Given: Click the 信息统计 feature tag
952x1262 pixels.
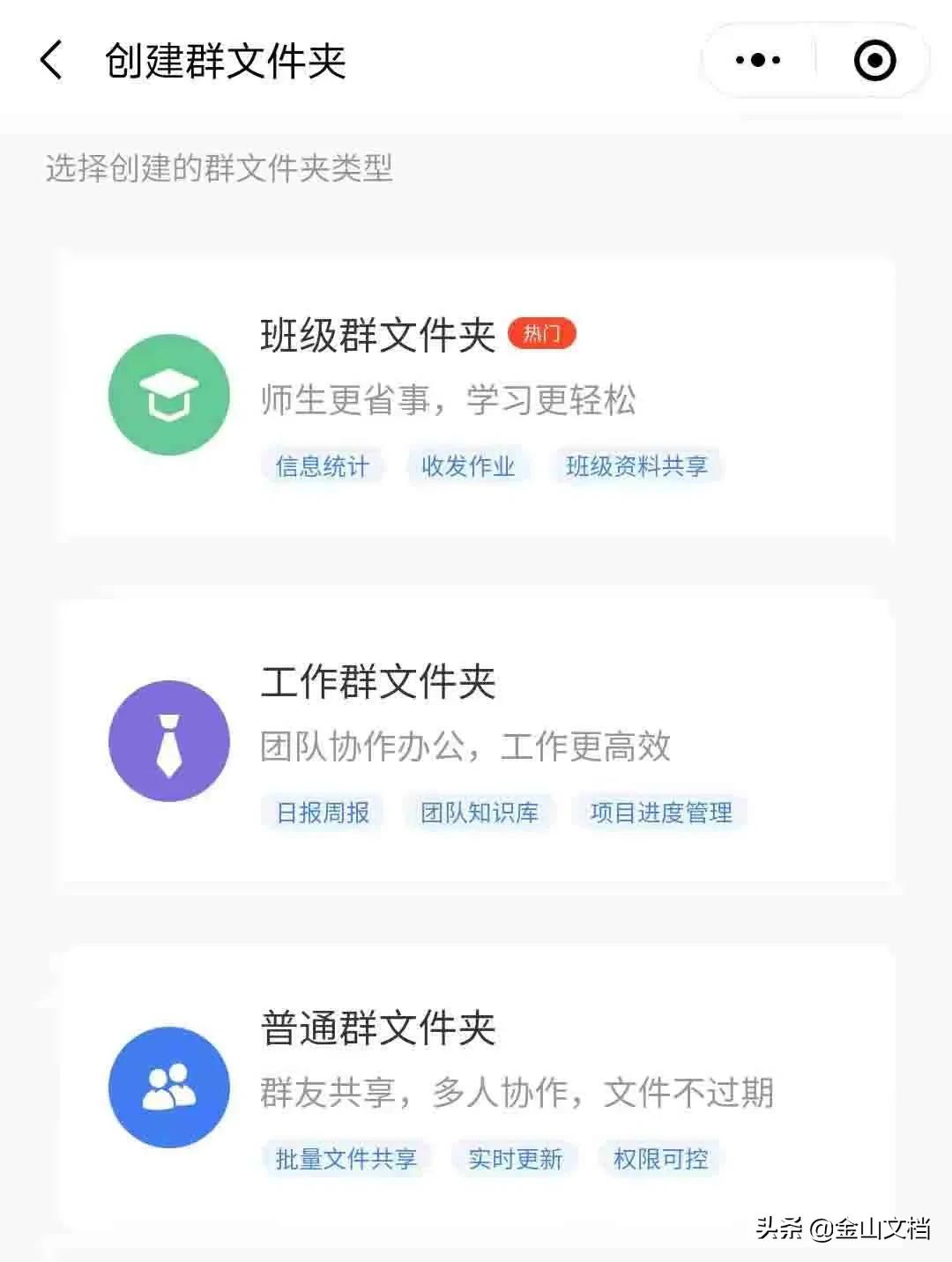Looking at the screenshot, I should (324, 464).
